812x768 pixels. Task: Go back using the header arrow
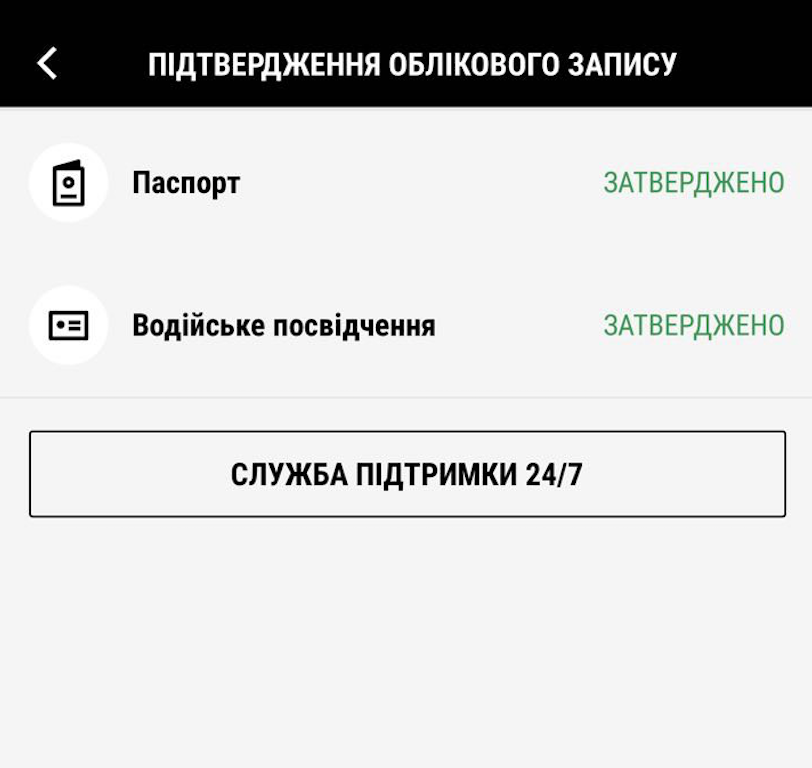pyautogui.click(x=47, y=63)
